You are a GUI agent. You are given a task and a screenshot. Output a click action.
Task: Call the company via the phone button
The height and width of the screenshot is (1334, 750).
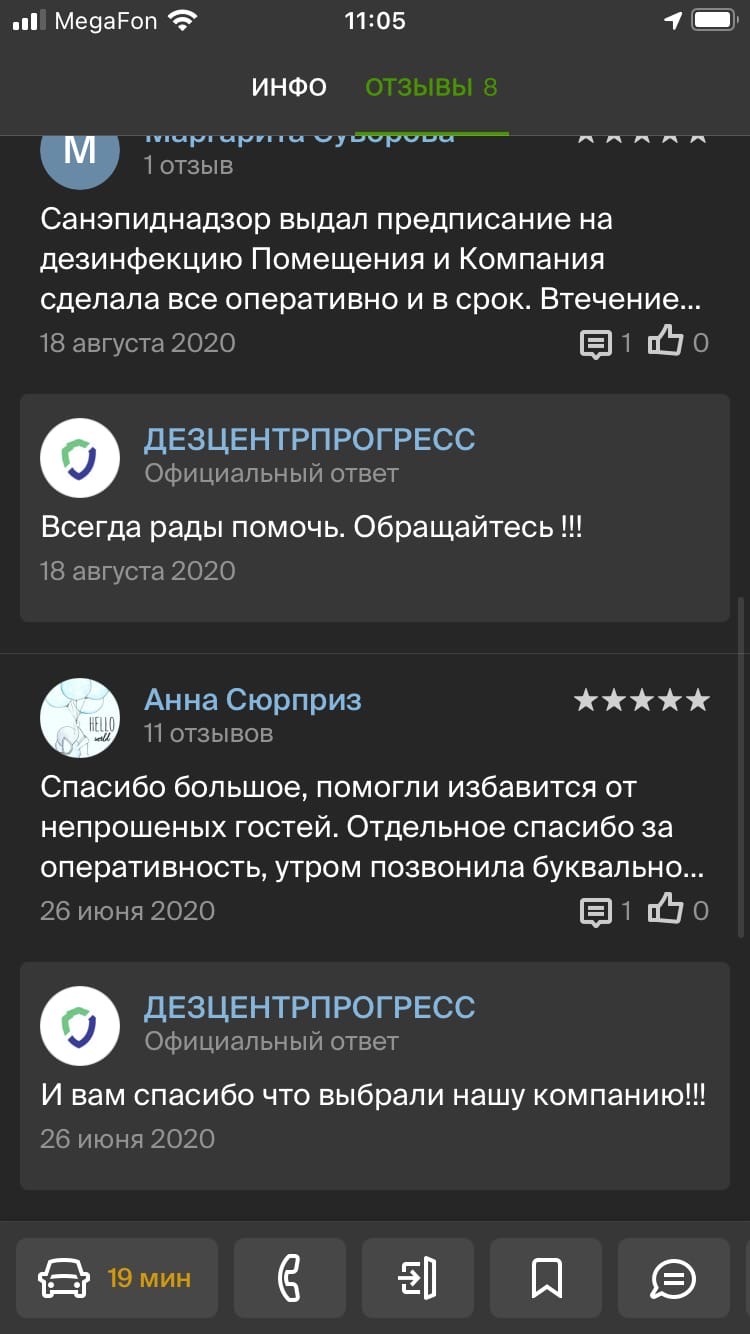pos(290,1278)
